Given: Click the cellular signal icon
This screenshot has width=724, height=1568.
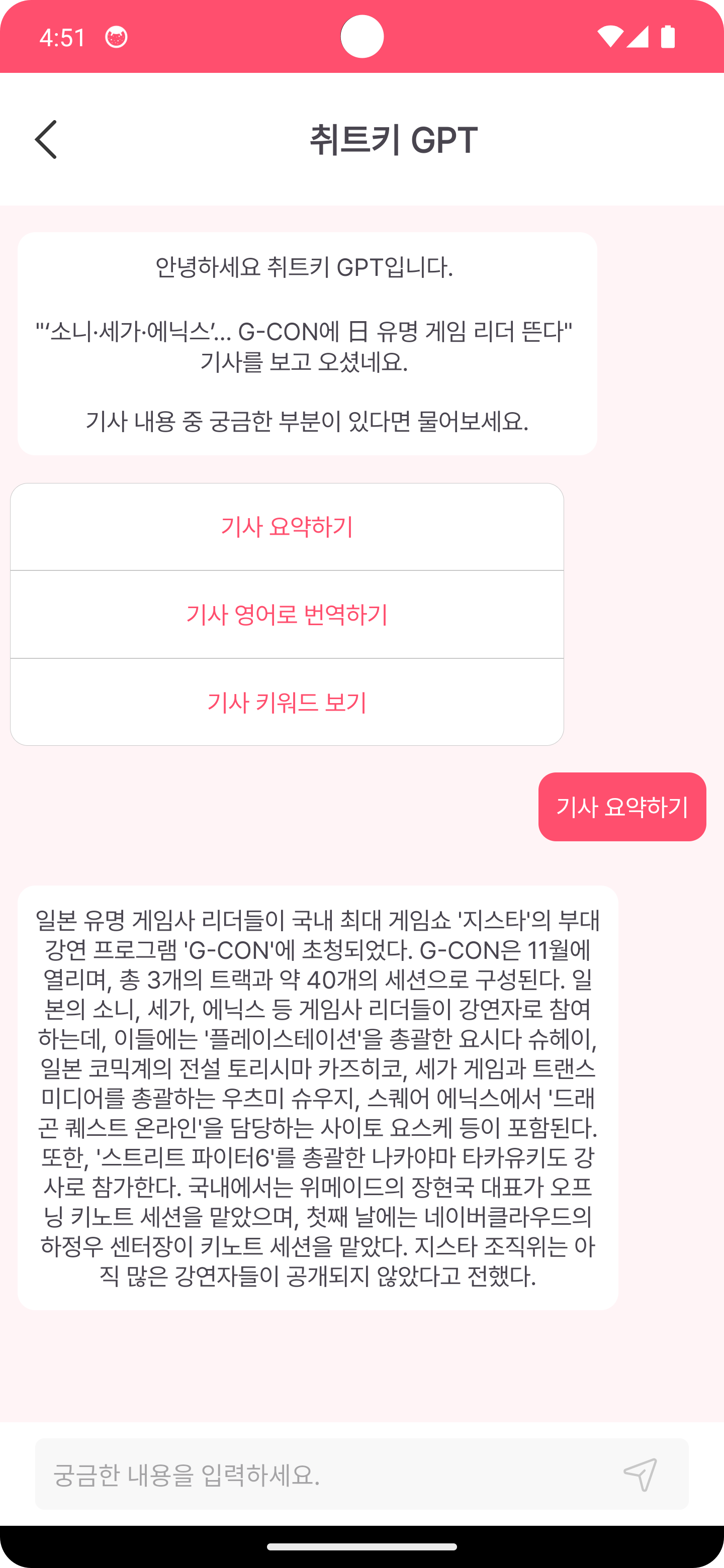Looking at the screenshot, I should click(x=639, y=37).
